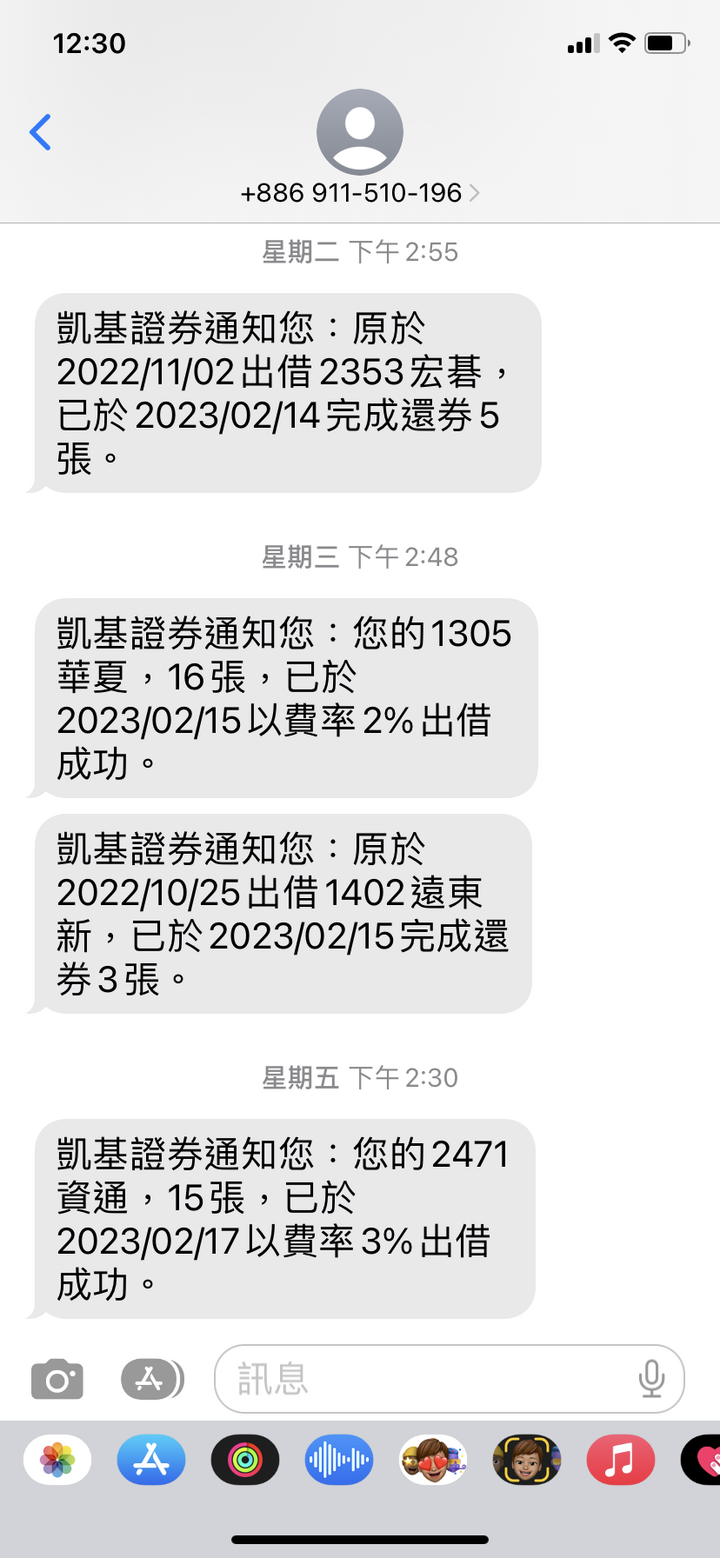Open contact details for +886 911-510-196
This screenshot has width=720, height=1558.
coord(360,148)
